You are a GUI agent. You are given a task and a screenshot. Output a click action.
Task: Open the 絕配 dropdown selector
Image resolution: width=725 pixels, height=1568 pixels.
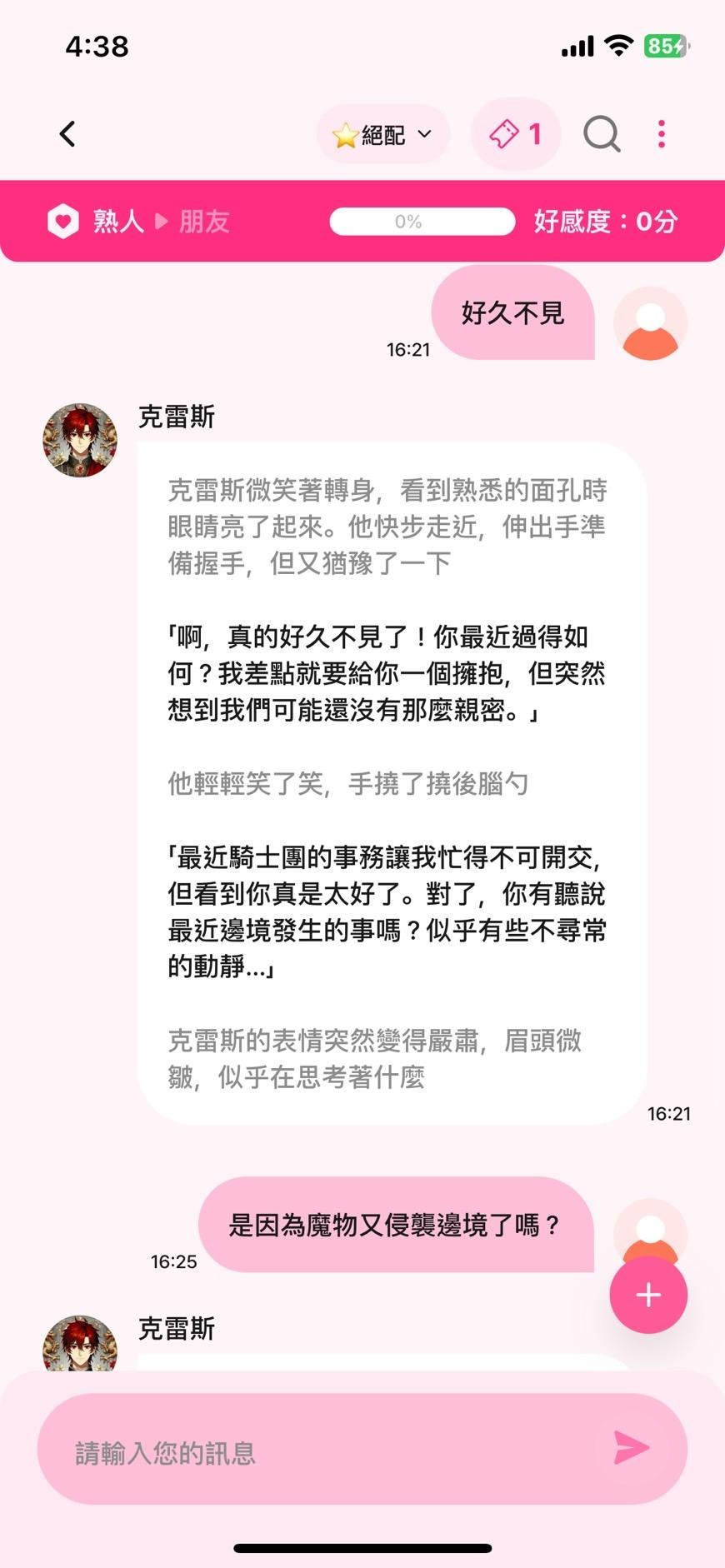point(382,134)
